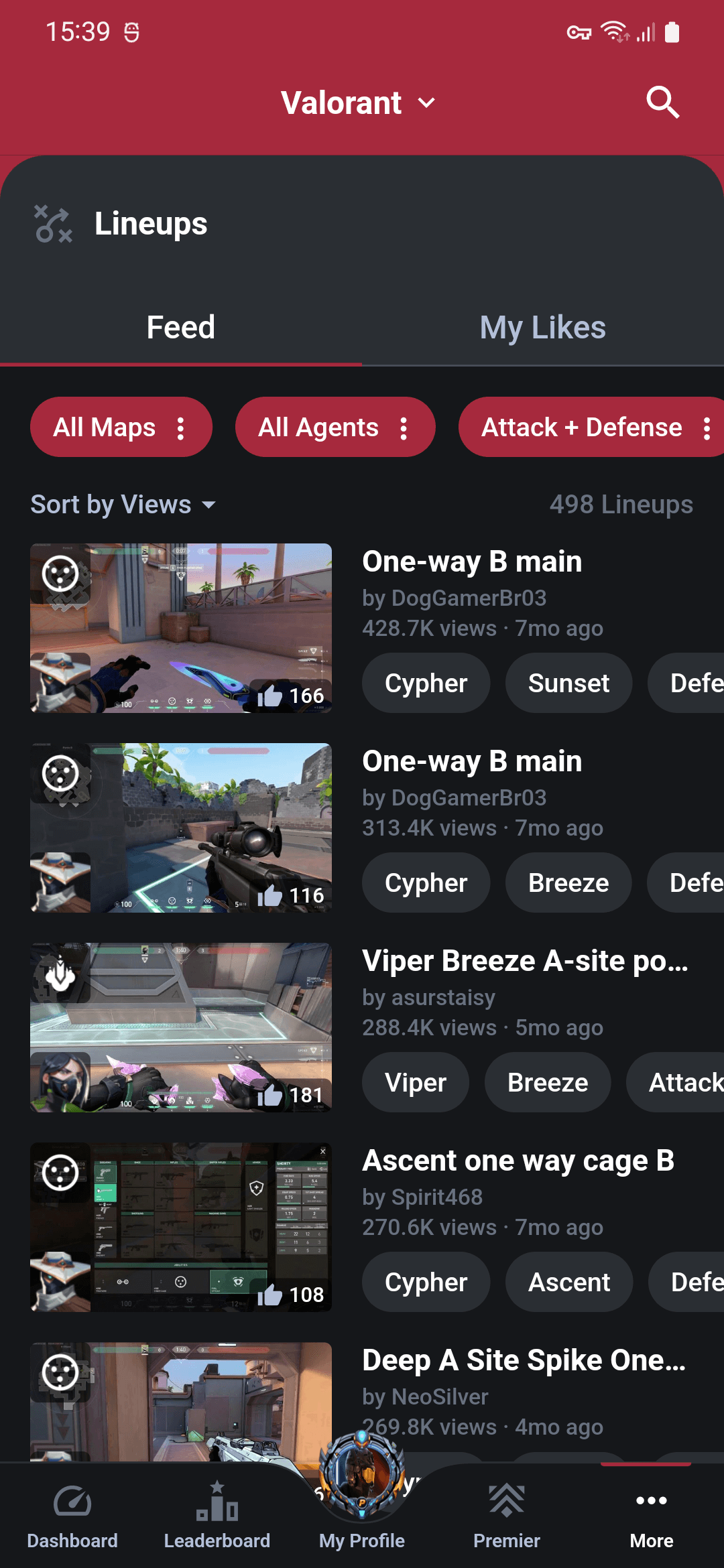
Task: Tap the Viper agent tag chip
Action: click(415, 1083)
